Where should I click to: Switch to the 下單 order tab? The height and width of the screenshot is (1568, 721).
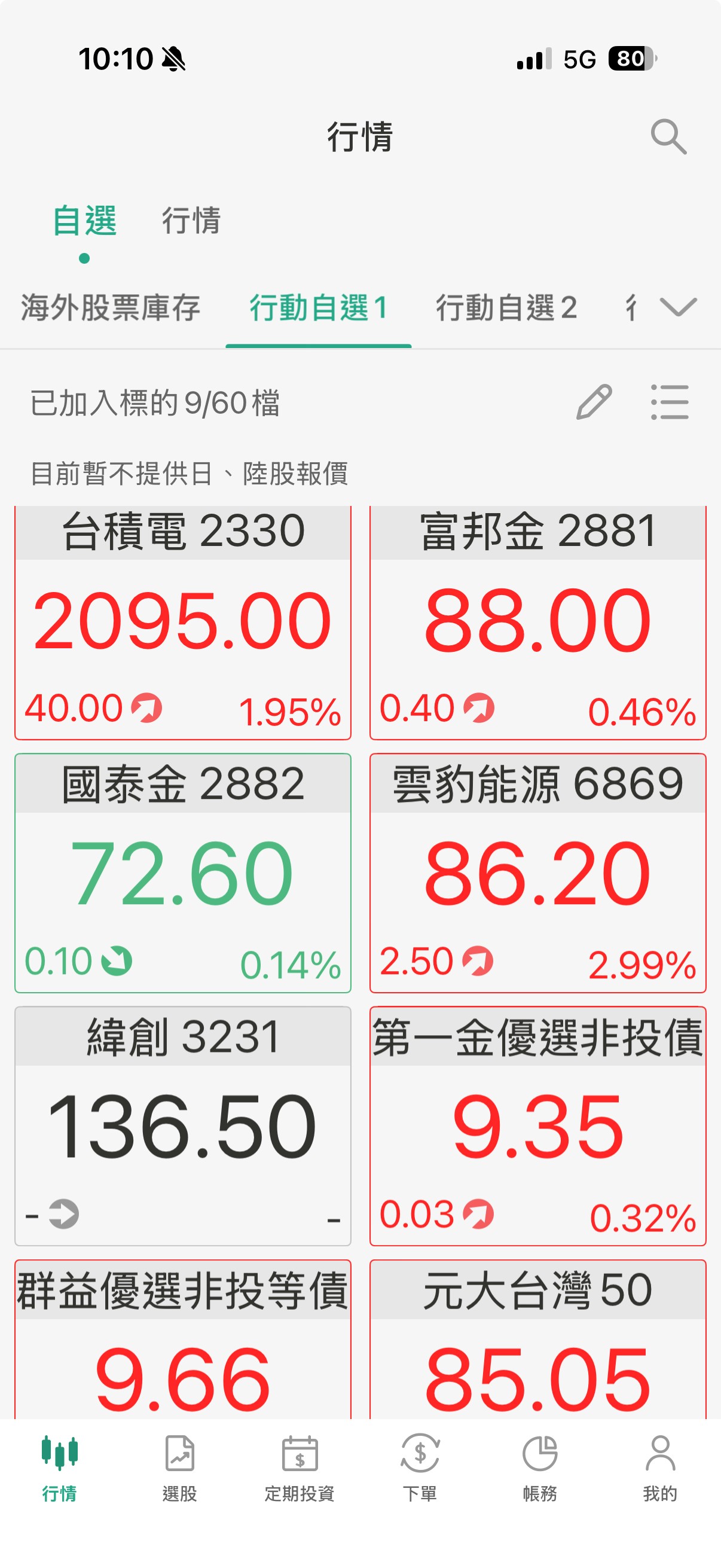420,1468
